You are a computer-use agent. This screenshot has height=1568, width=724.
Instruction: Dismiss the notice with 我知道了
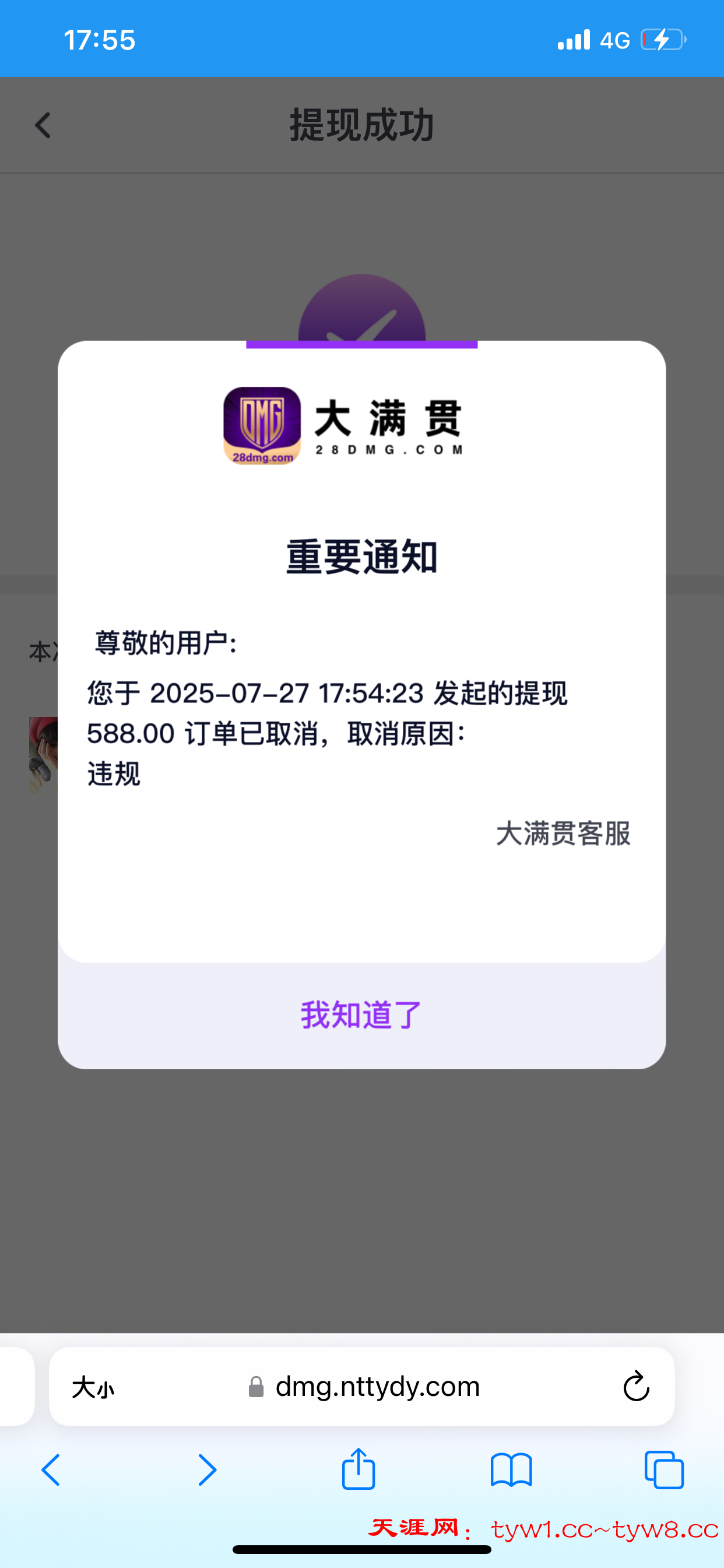(361, 1014)
